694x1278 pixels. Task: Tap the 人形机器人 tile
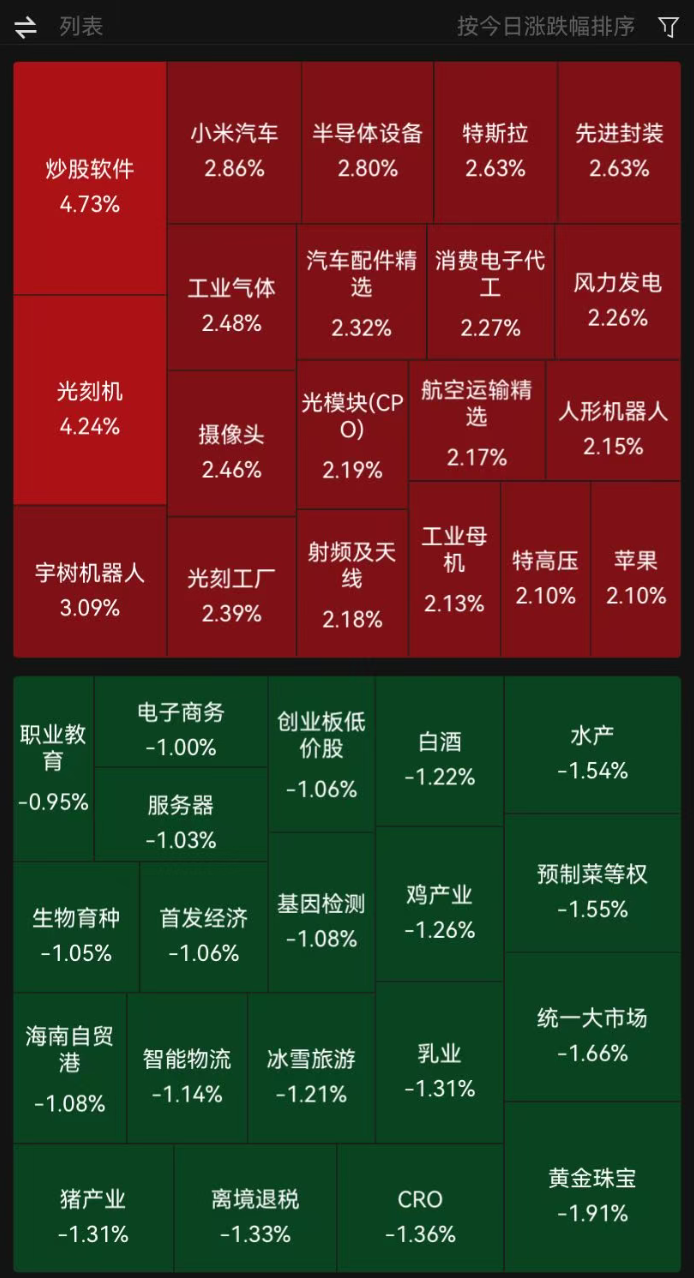(x=613, y=428)
